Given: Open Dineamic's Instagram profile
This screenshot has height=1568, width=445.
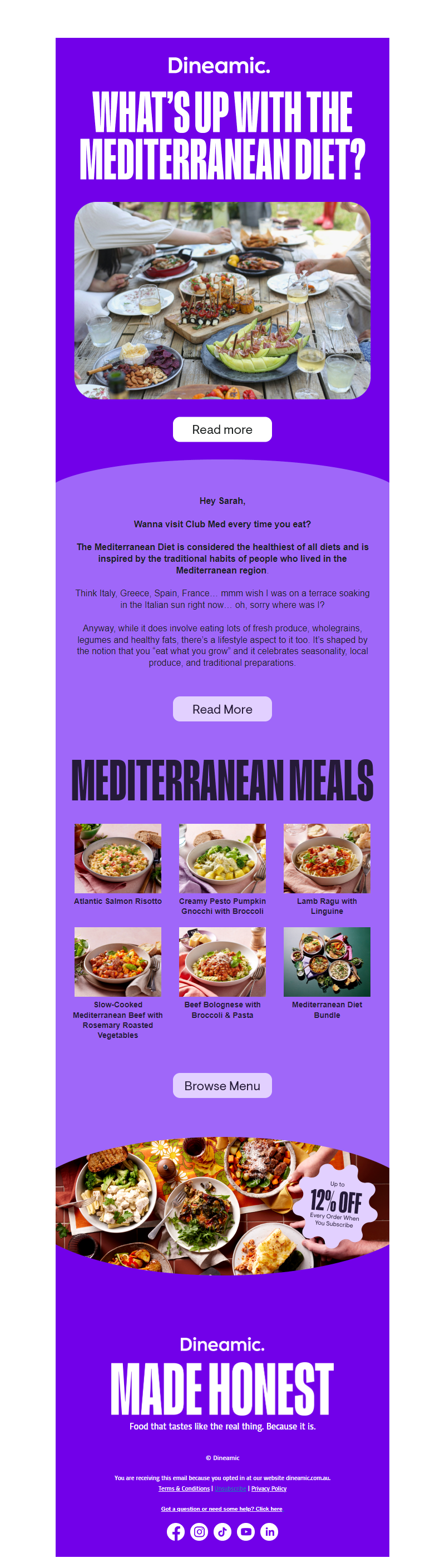Looking at the screenshot, I should pos(199,1531).
